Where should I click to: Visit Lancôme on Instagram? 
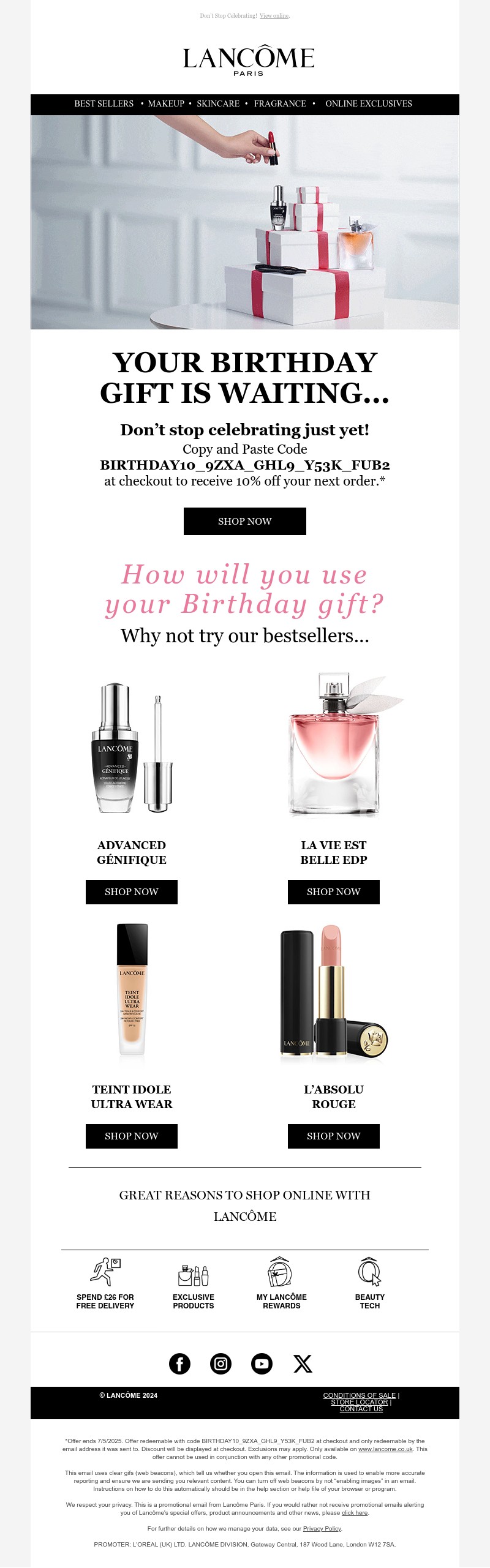(x=221, y=1364)
